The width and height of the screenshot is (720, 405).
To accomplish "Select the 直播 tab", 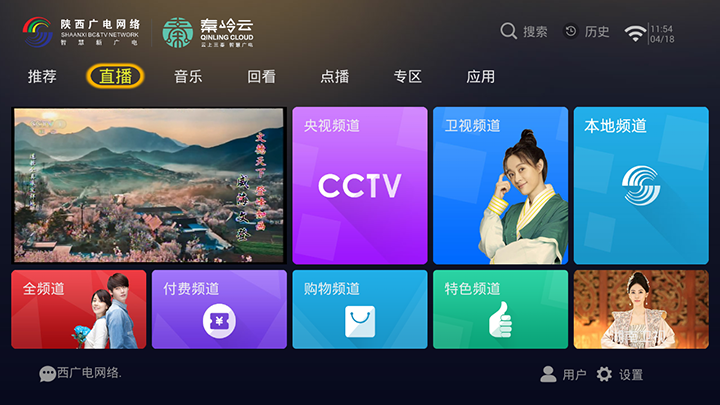I will click(115, 76).
